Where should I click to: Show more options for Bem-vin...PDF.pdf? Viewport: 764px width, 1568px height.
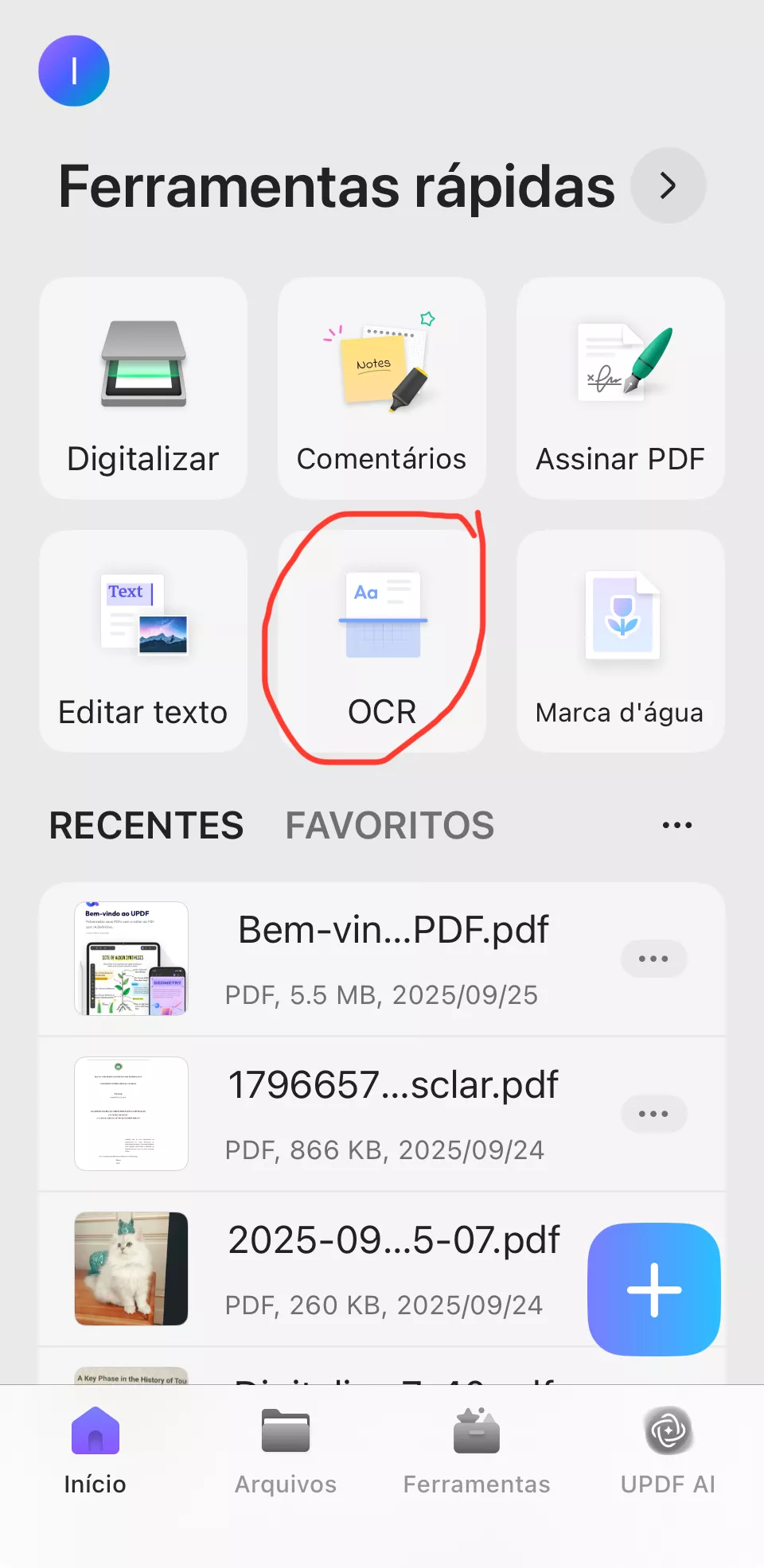653,959
